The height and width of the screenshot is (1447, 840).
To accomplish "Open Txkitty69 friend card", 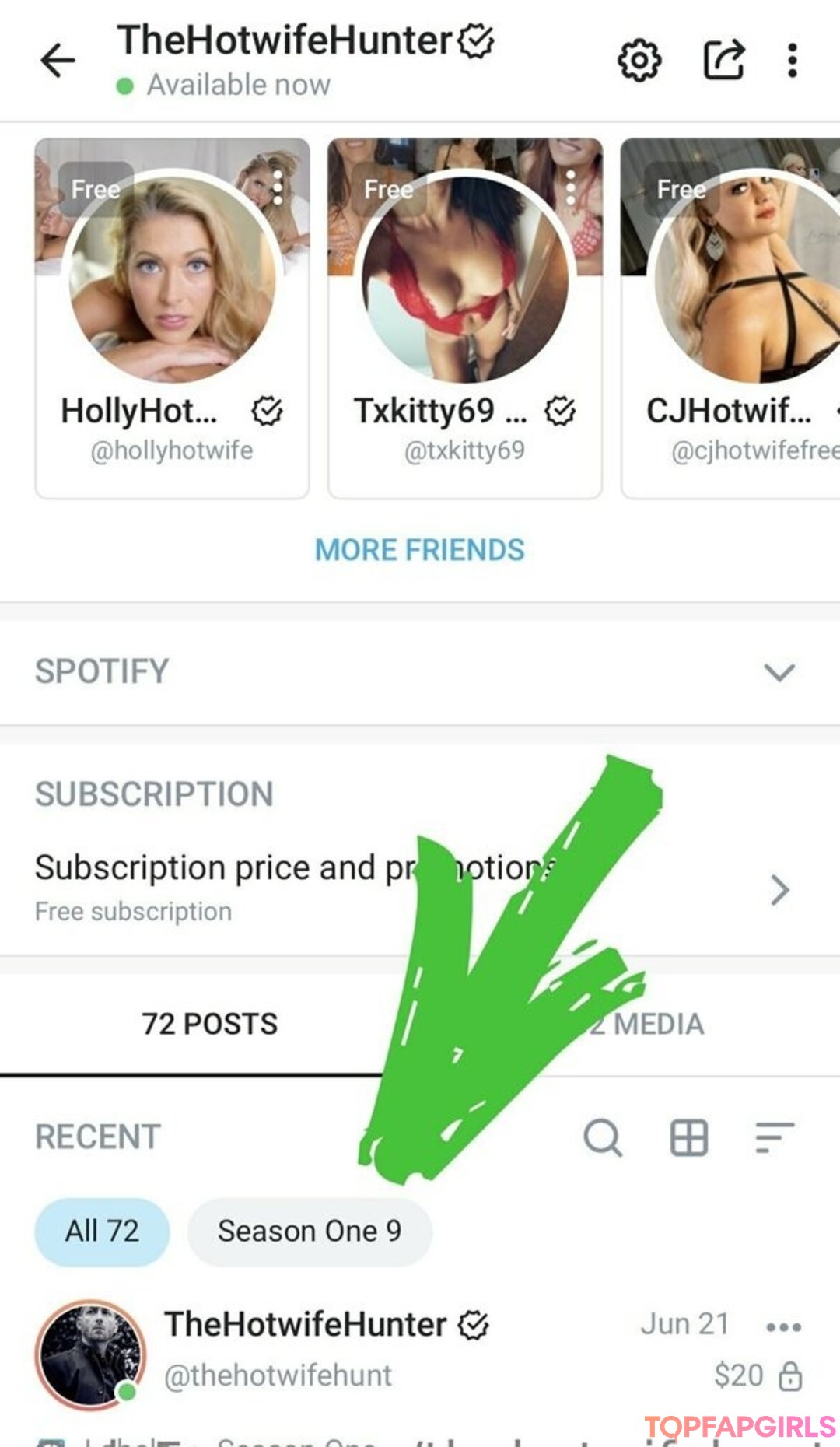I will [464, 318].
